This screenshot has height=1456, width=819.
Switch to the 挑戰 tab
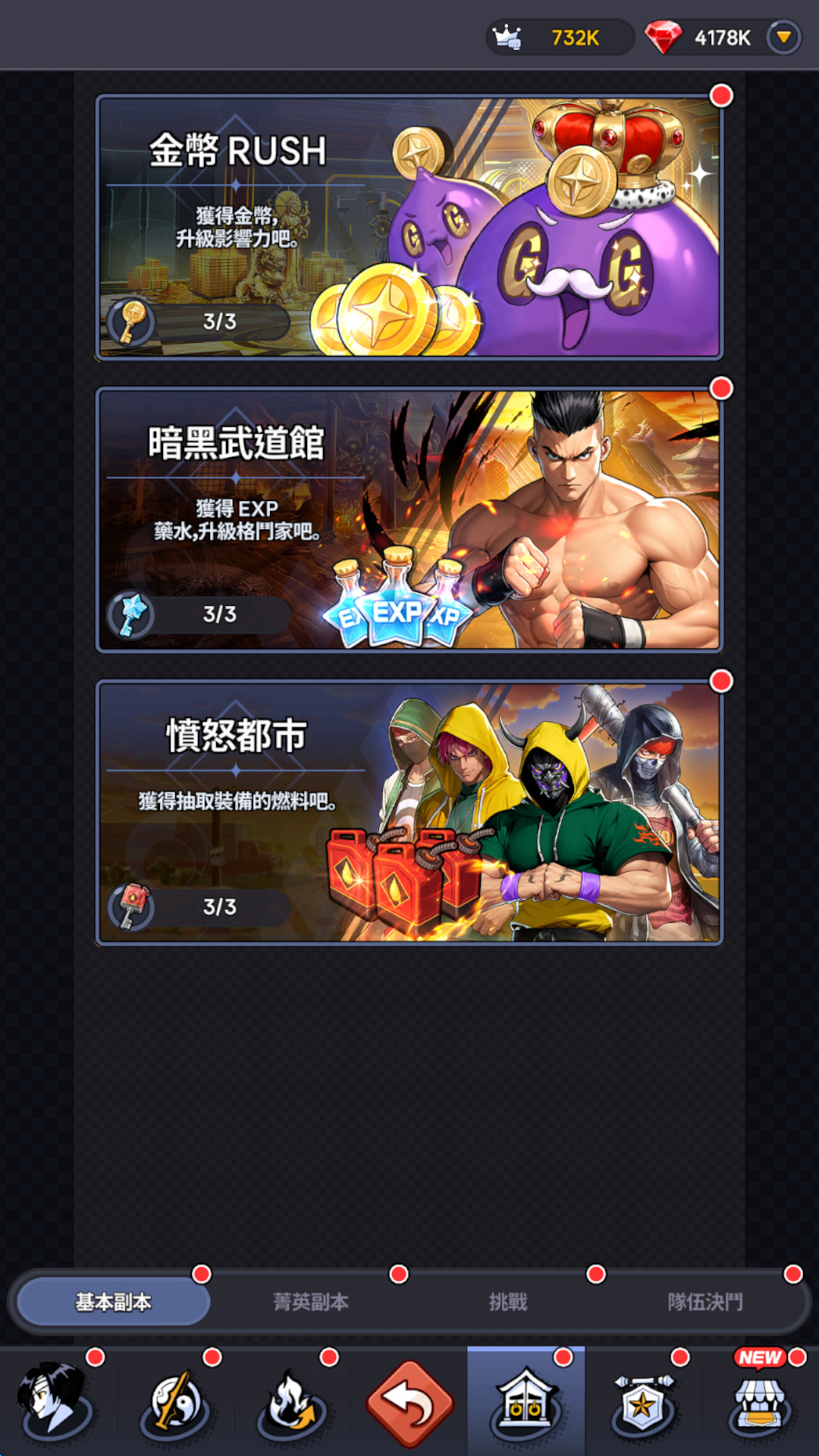[508, 1302]
